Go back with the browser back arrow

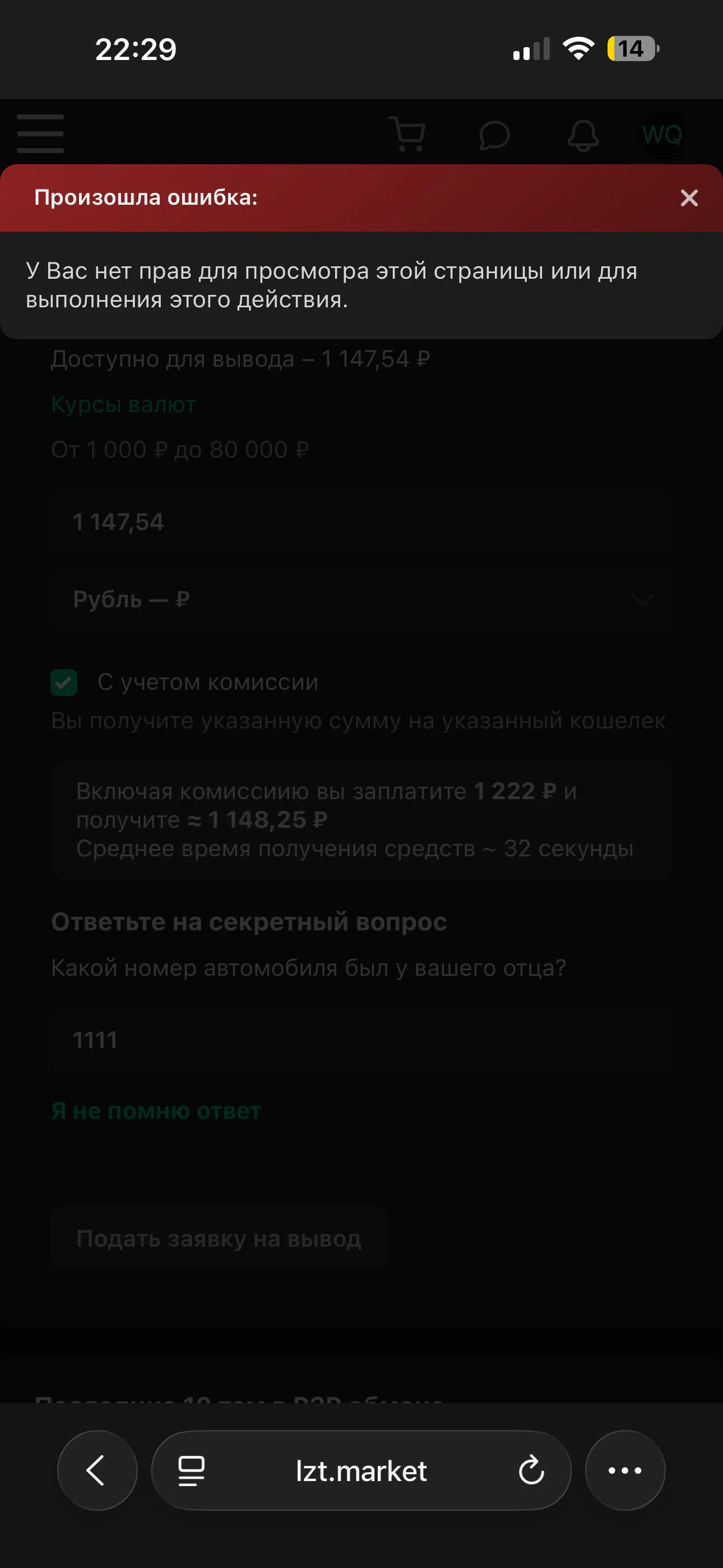coord(97,1470)
